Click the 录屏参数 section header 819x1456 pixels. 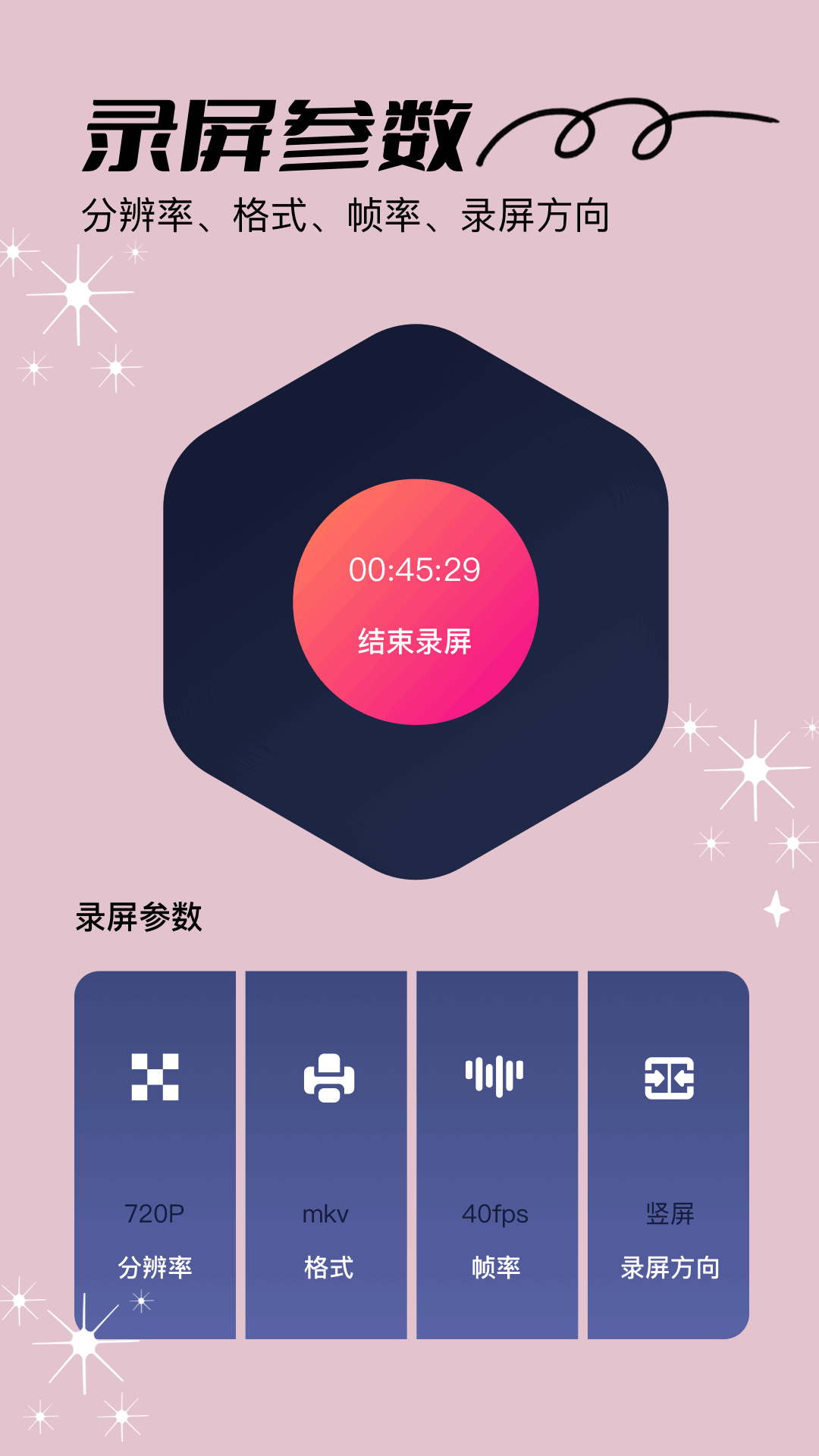click(139, 915)
